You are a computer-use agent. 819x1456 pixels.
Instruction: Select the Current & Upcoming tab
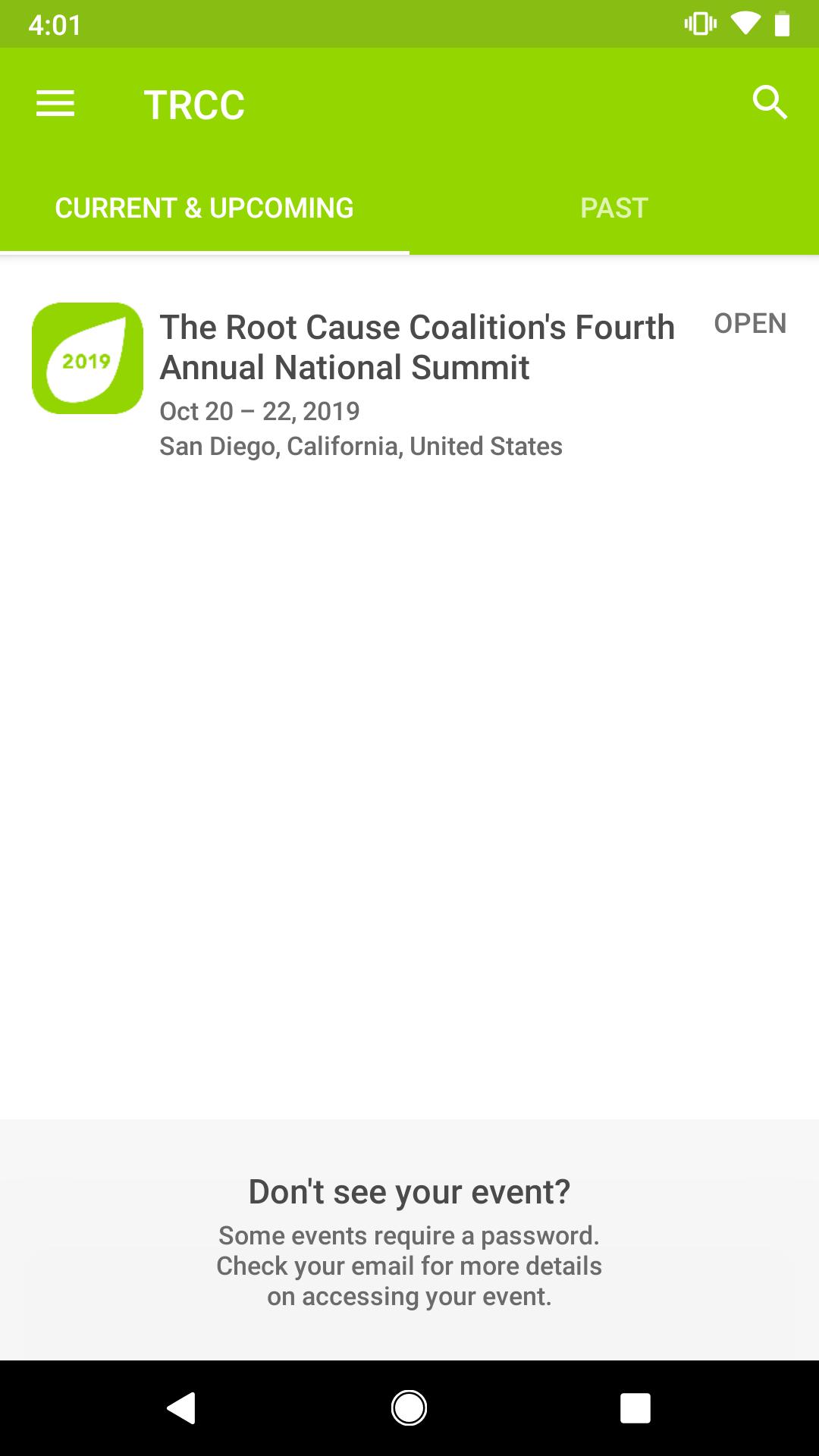pos(204,208)
